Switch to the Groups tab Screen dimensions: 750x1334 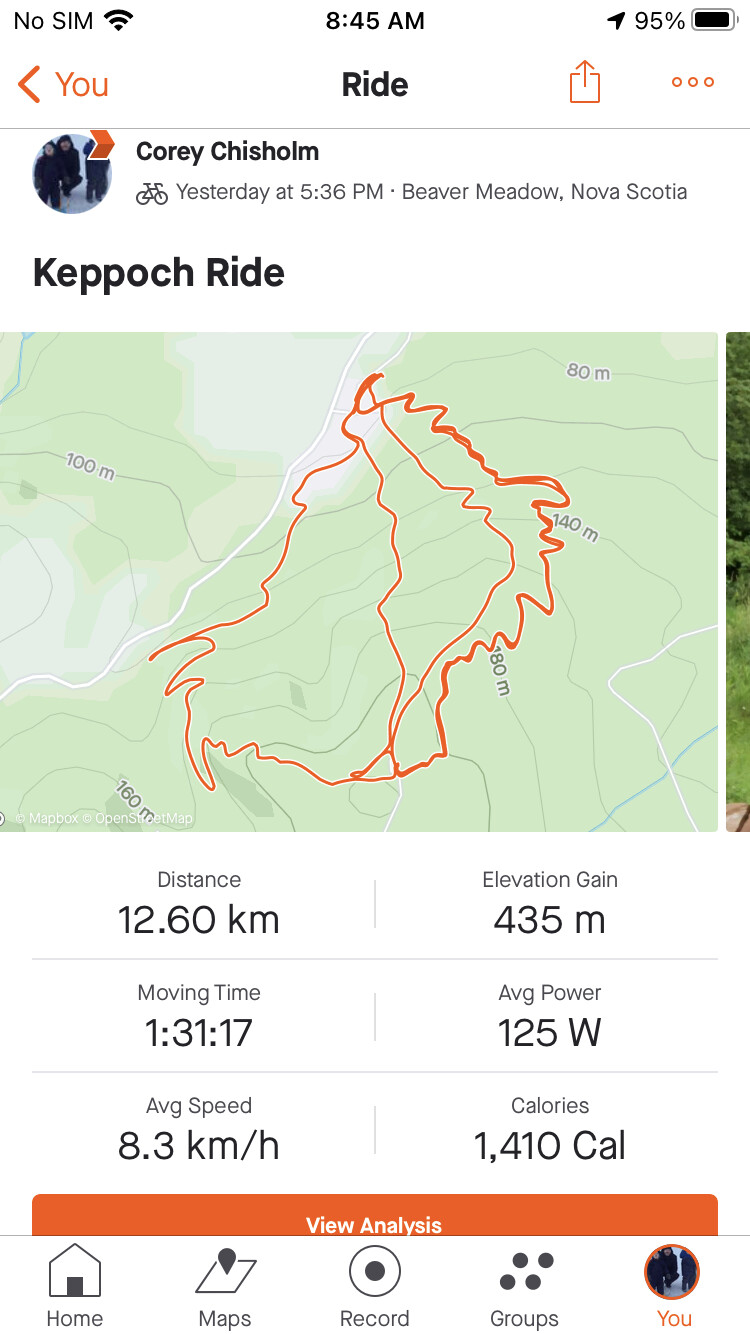pos(525,1286)
